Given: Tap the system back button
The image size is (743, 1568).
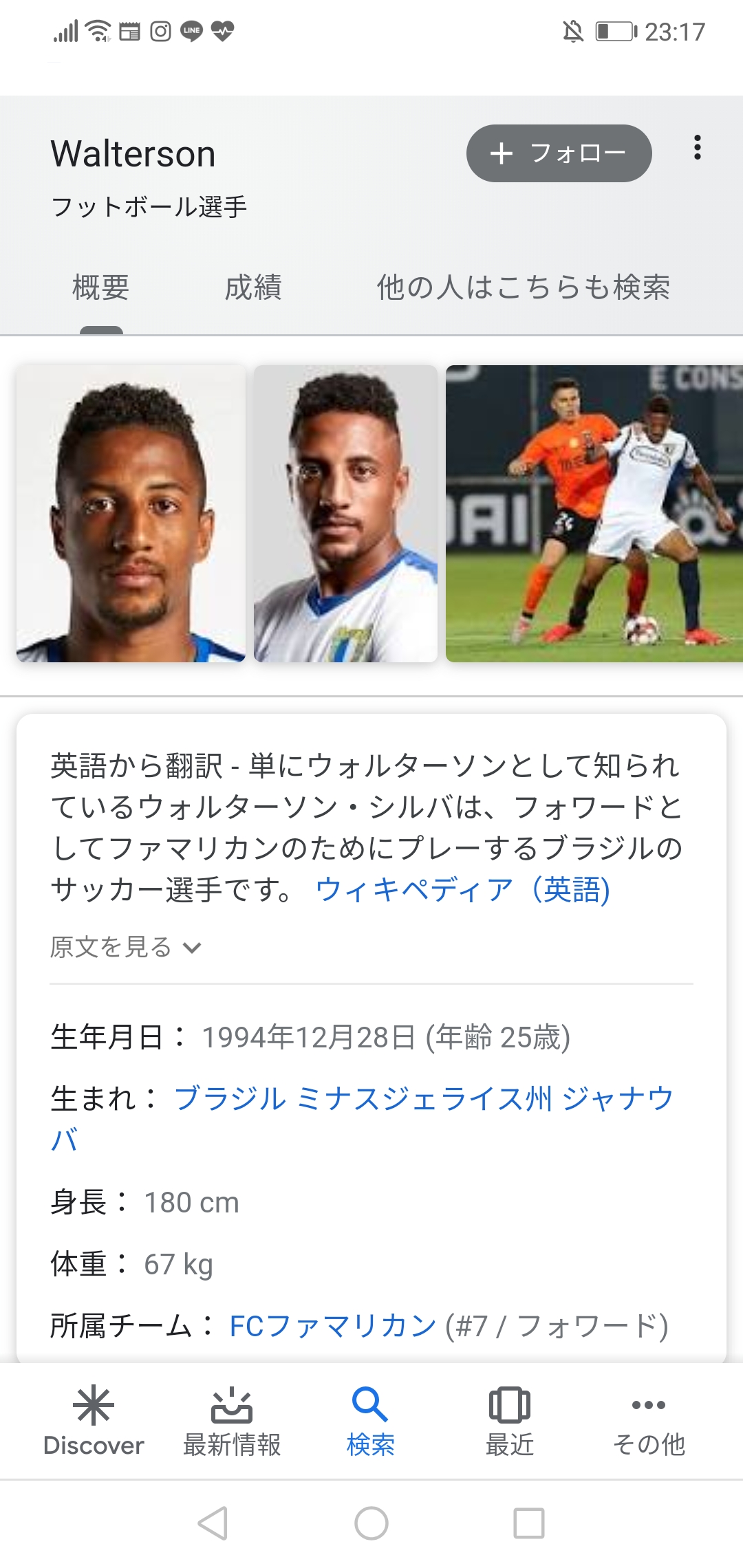Looking at the screenshot, I should point(213,1523).
